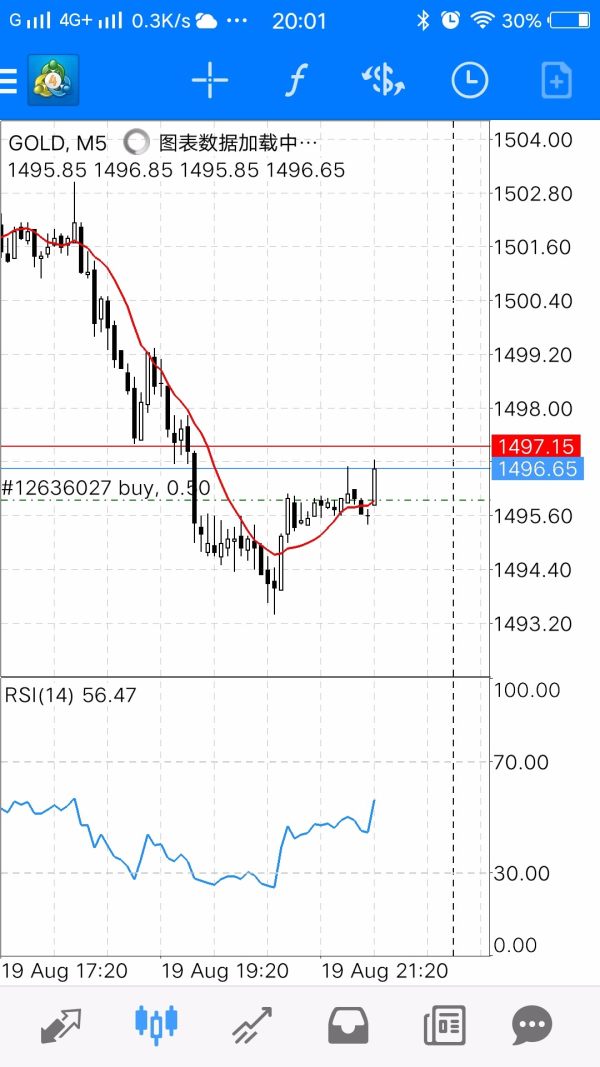Open the timeframe selector
The height and width of the screenshot is (1067, 600).
[469, 80]
